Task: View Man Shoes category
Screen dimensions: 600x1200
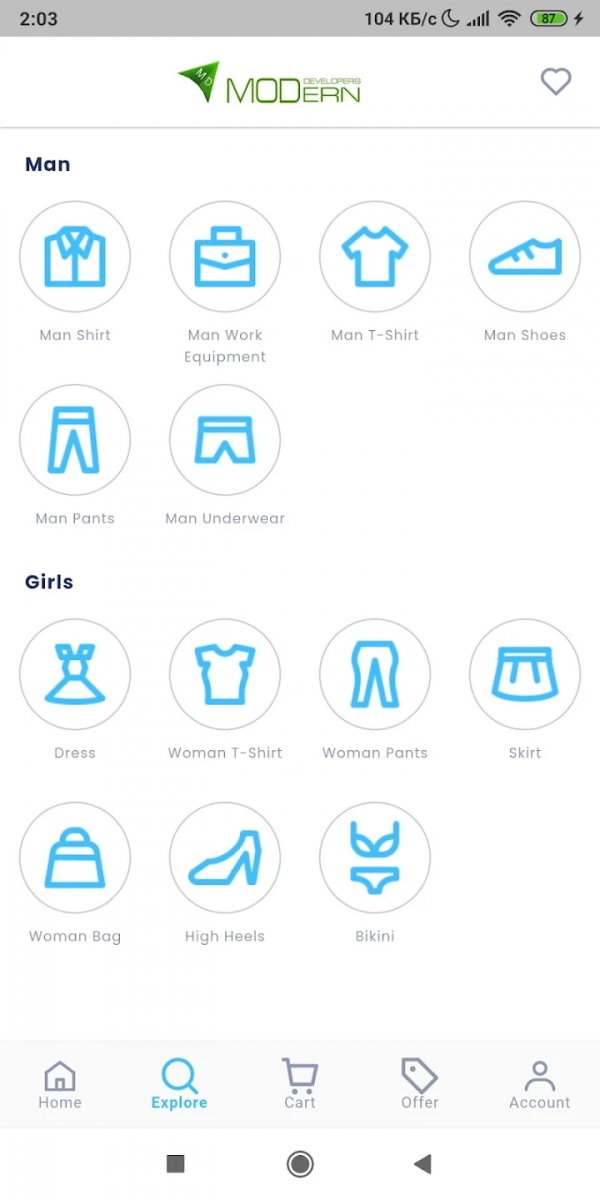Action: 525,257
